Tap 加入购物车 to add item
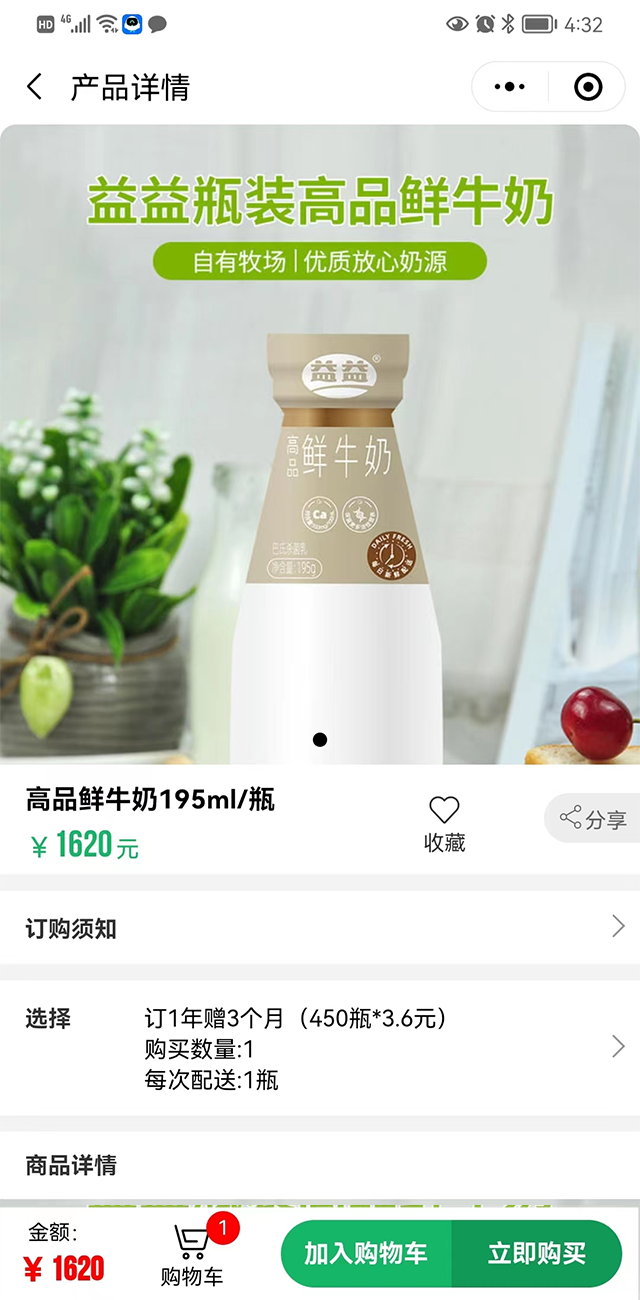The height and width of the screenshot is (1300, 640). point(366,1254)
